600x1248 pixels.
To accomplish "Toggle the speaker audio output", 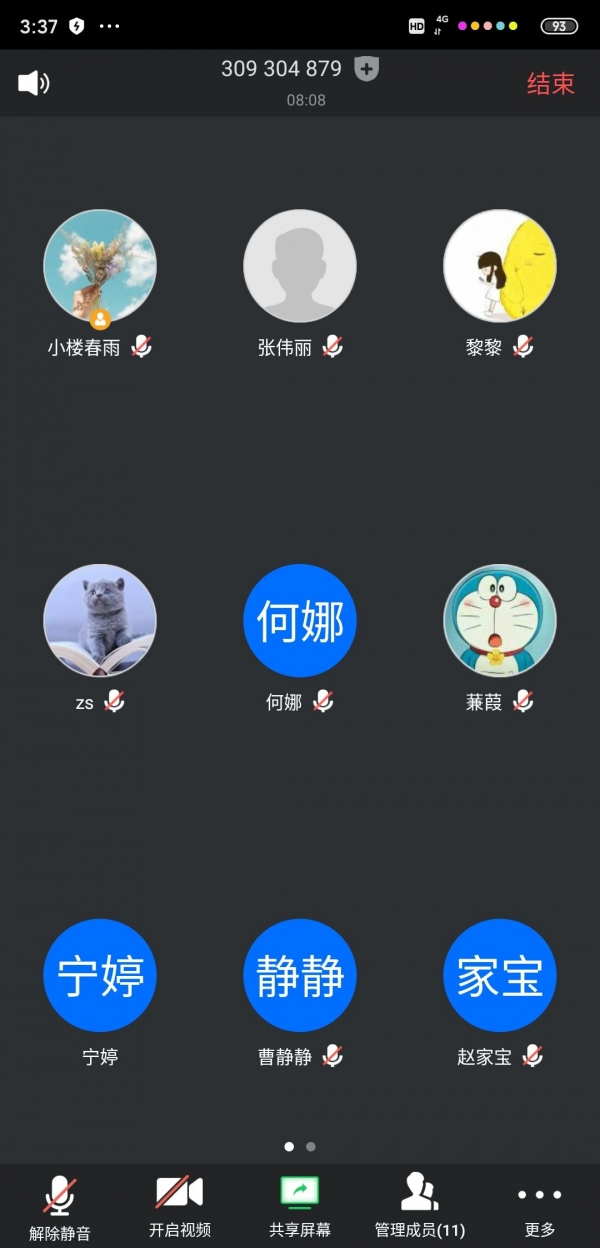I will coord(34,83).
